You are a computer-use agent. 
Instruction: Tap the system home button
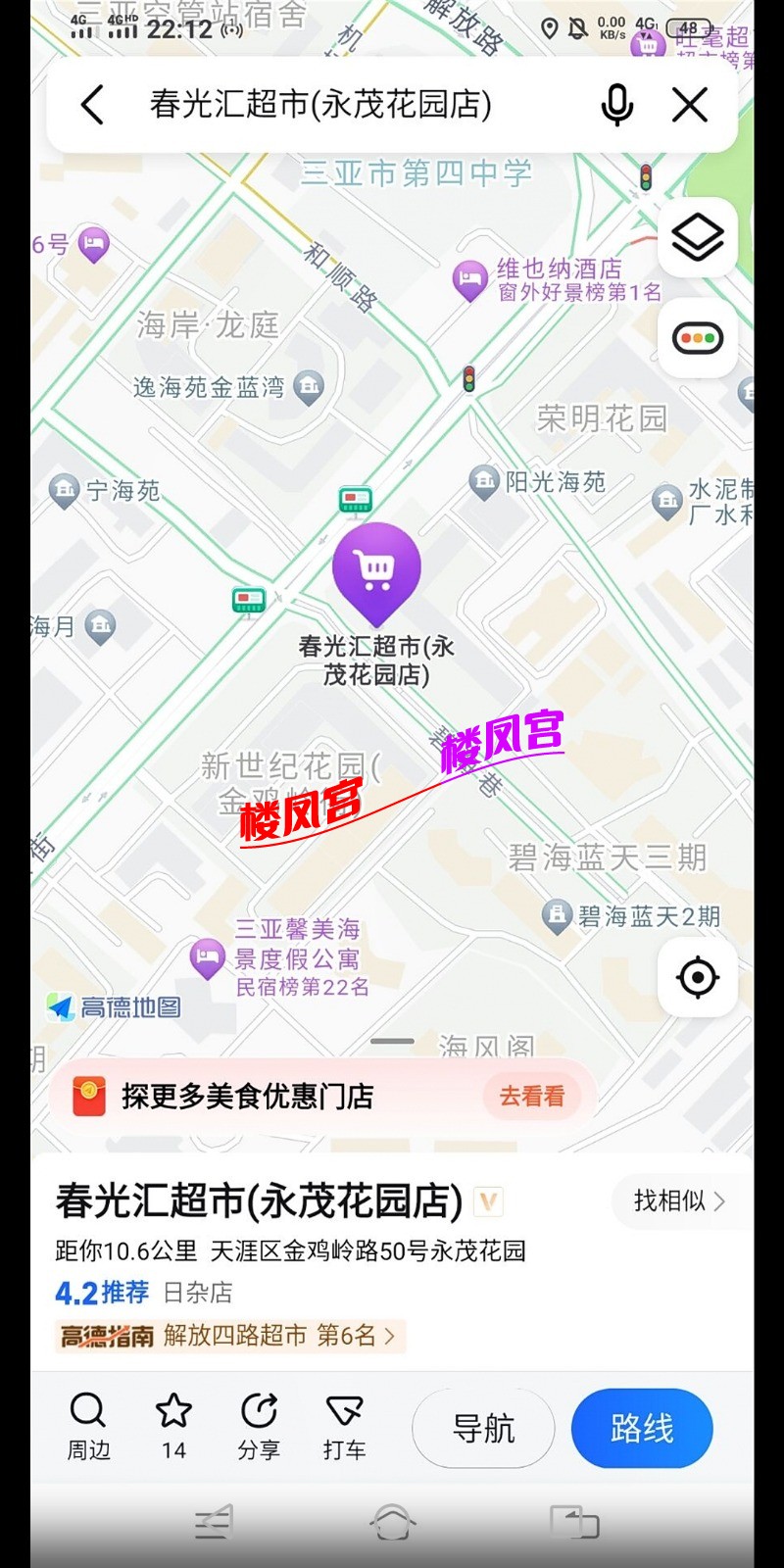(392, 1523)
